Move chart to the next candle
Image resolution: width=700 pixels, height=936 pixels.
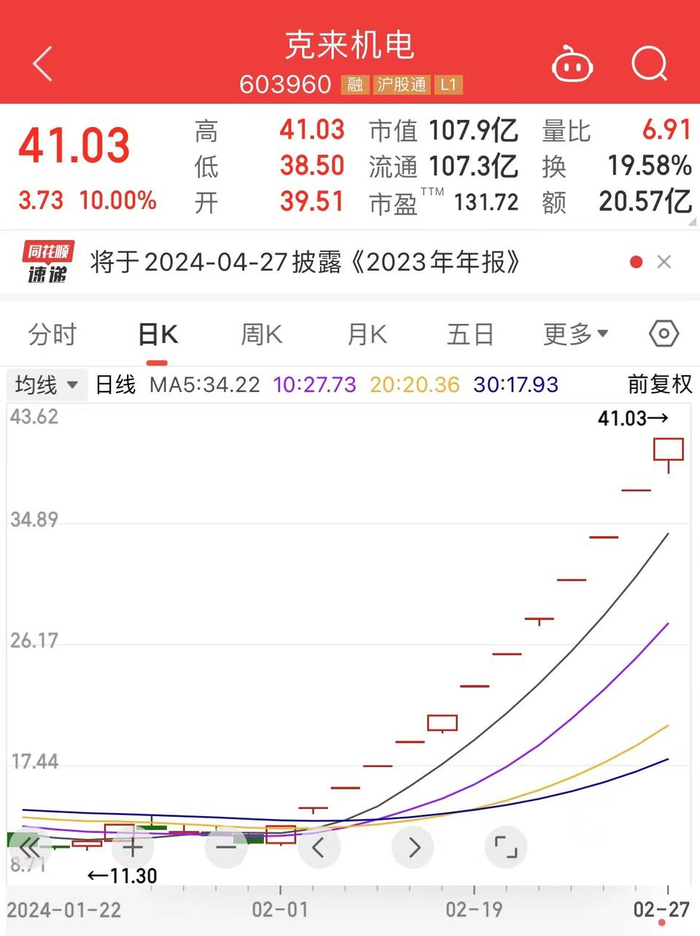413,848
